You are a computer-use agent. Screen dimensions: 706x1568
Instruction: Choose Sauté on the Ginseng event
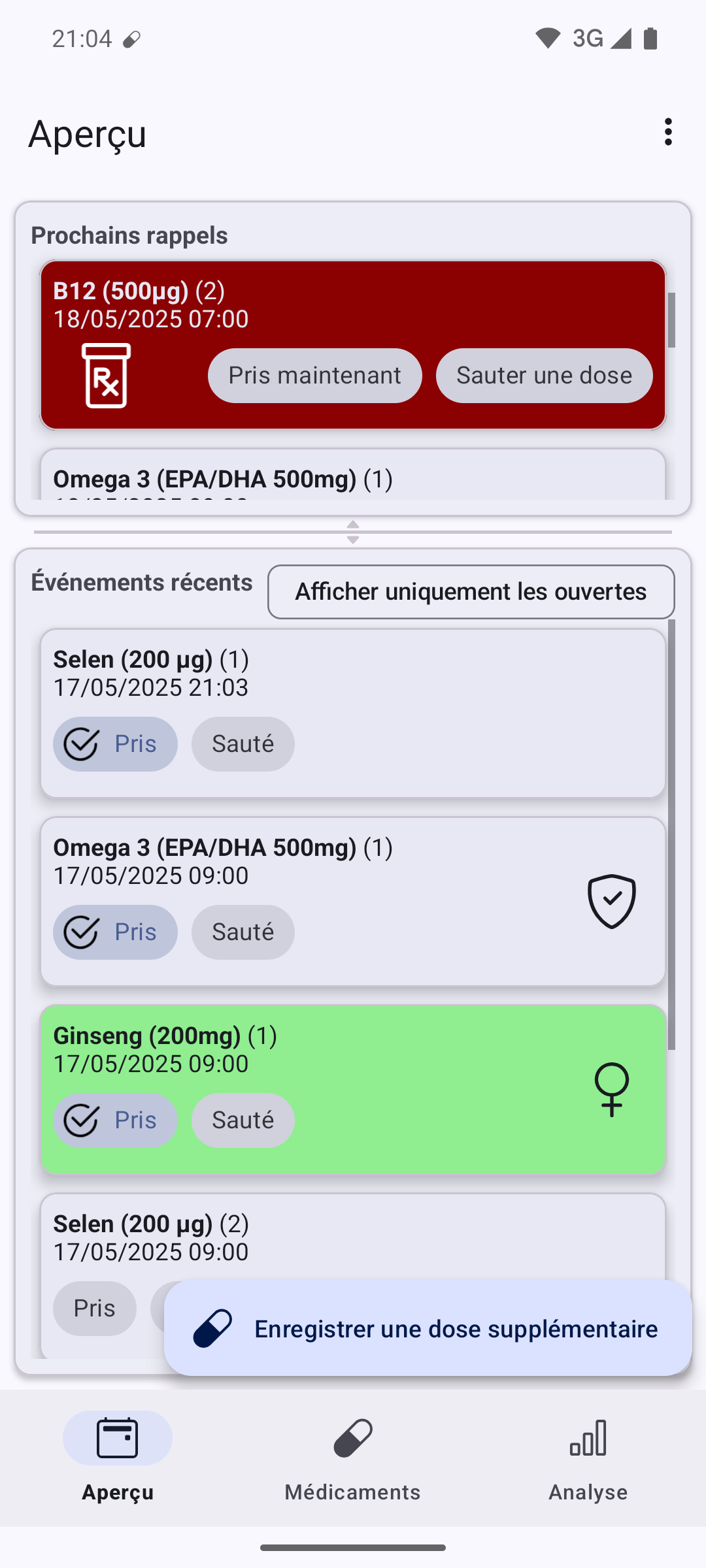click(x=243, y=1120)
